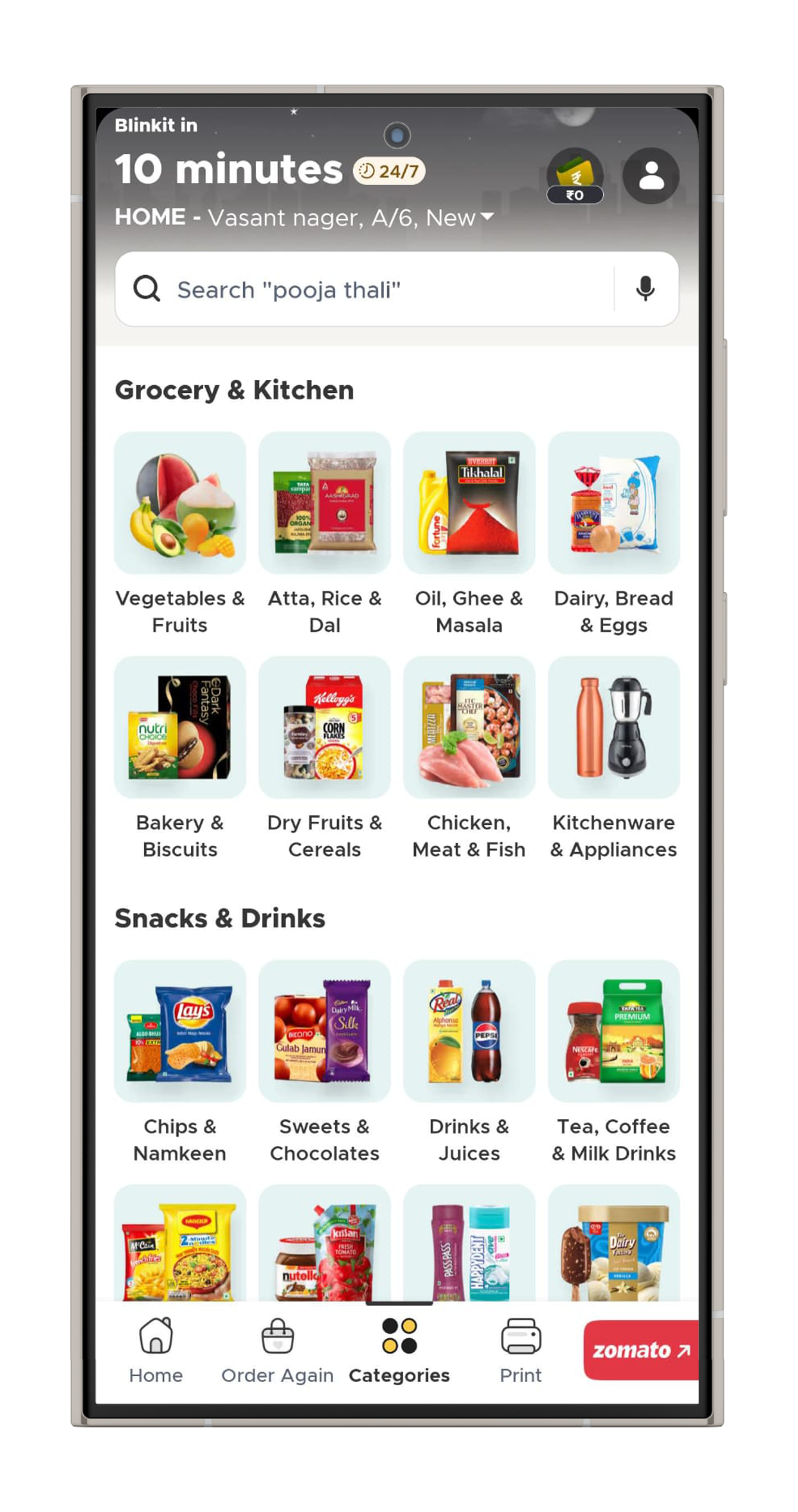
Task: Open Bakery & Biscuits category
Action: coord(180,727)
